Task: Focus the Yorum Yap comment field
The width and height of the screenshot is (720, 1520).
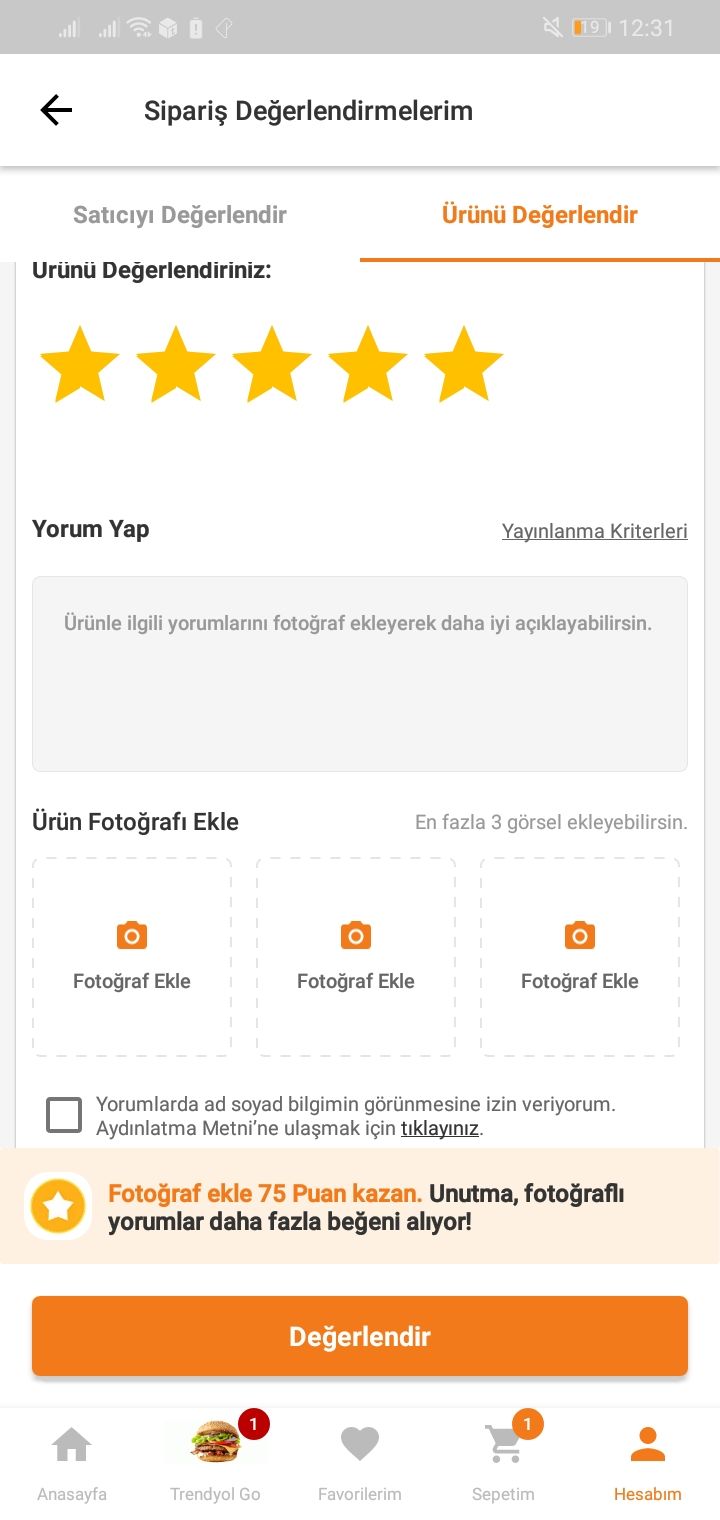Action: (x=360, y=674)
